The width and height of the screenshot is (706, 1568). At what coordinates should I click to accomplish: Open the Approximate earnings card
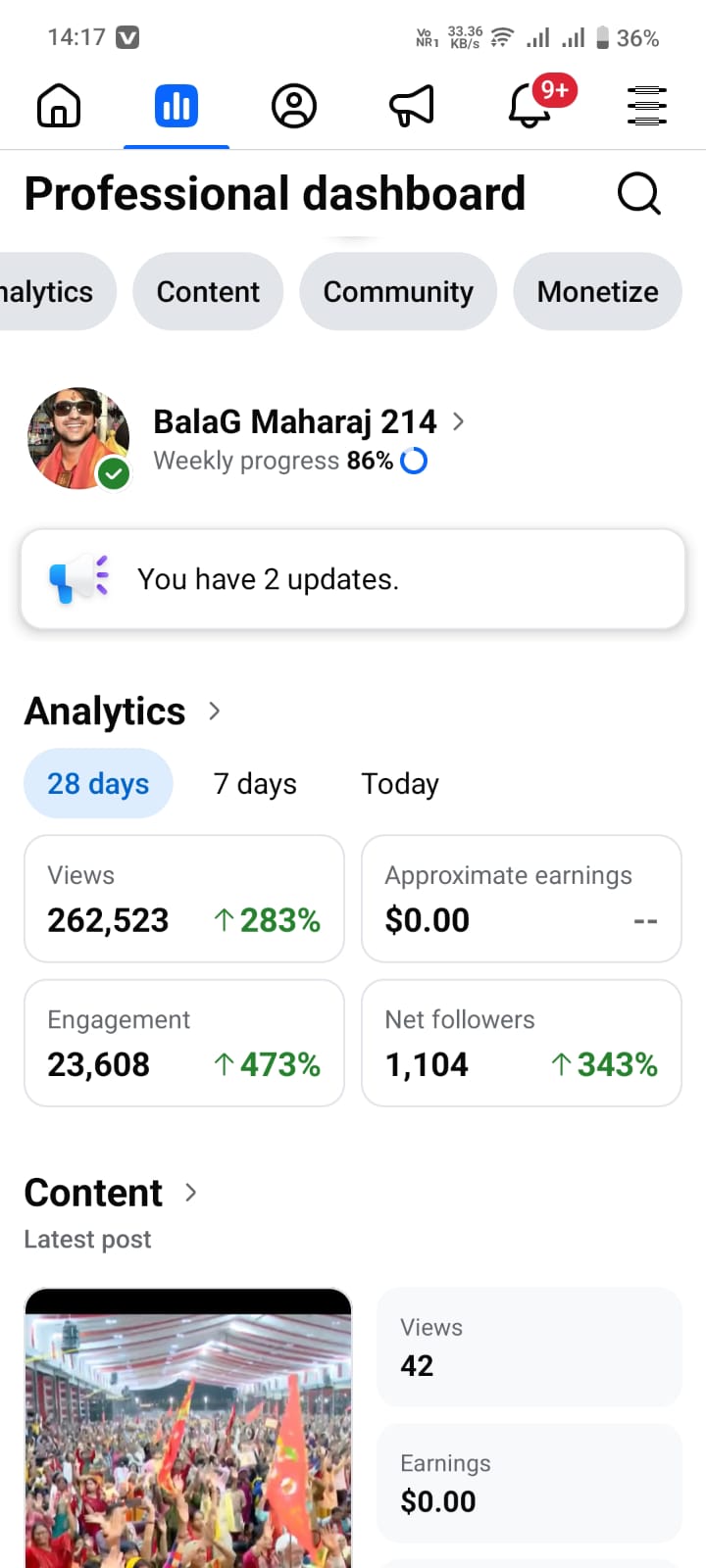tap(522, 899)
